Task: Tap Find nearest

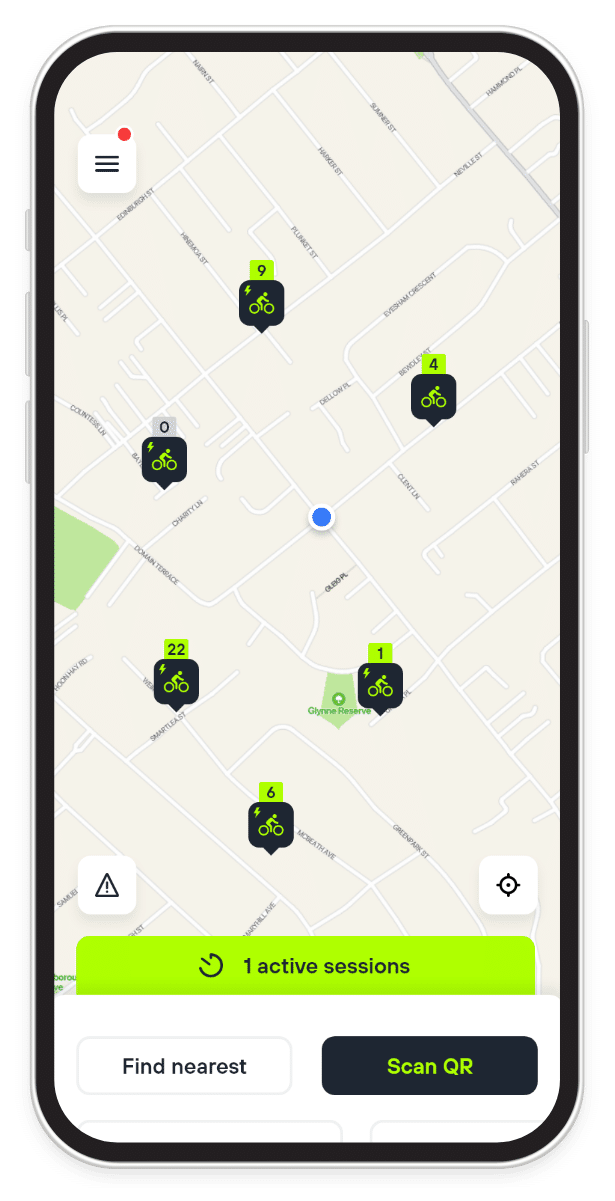Action: [184, 1066]
